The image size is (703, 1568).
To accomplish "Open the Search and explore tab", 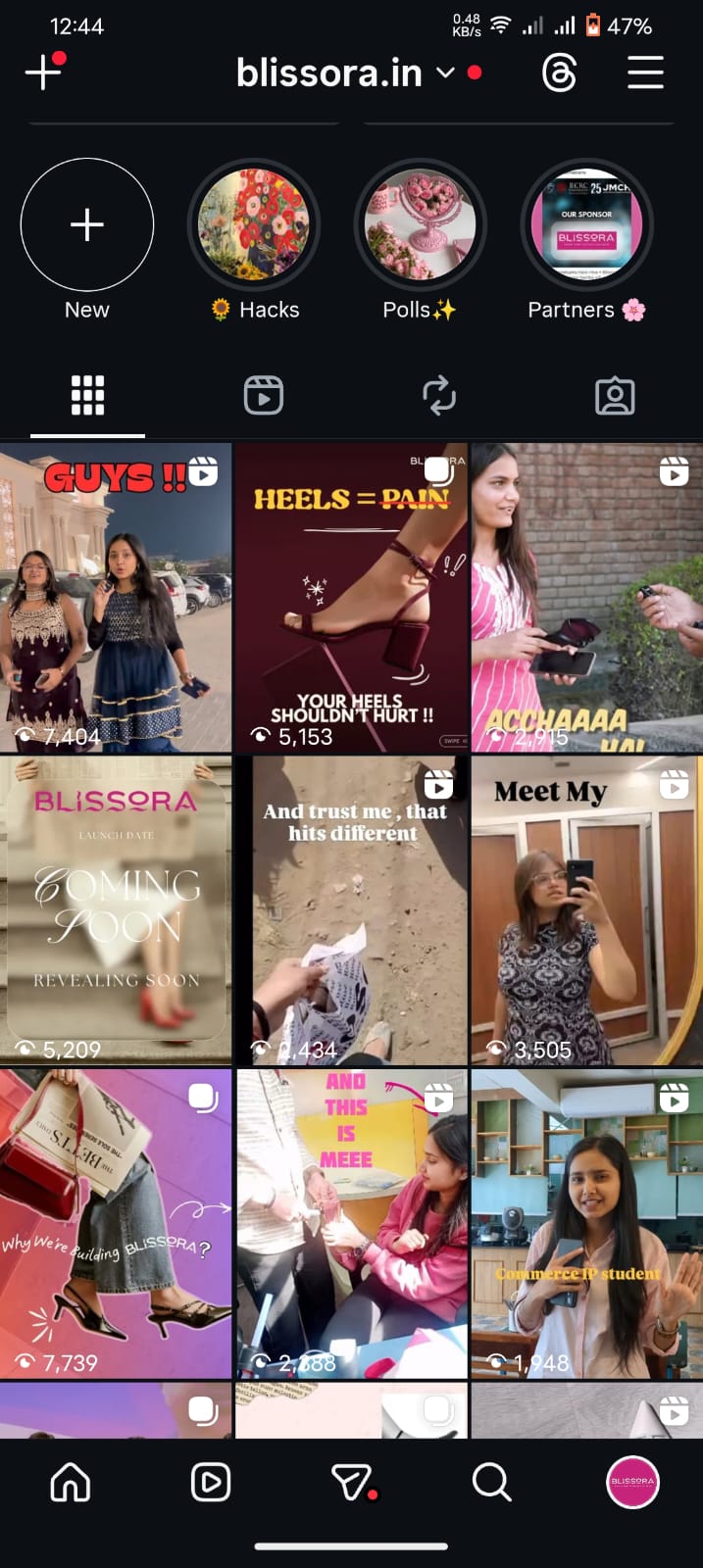I will [491, 1483].
